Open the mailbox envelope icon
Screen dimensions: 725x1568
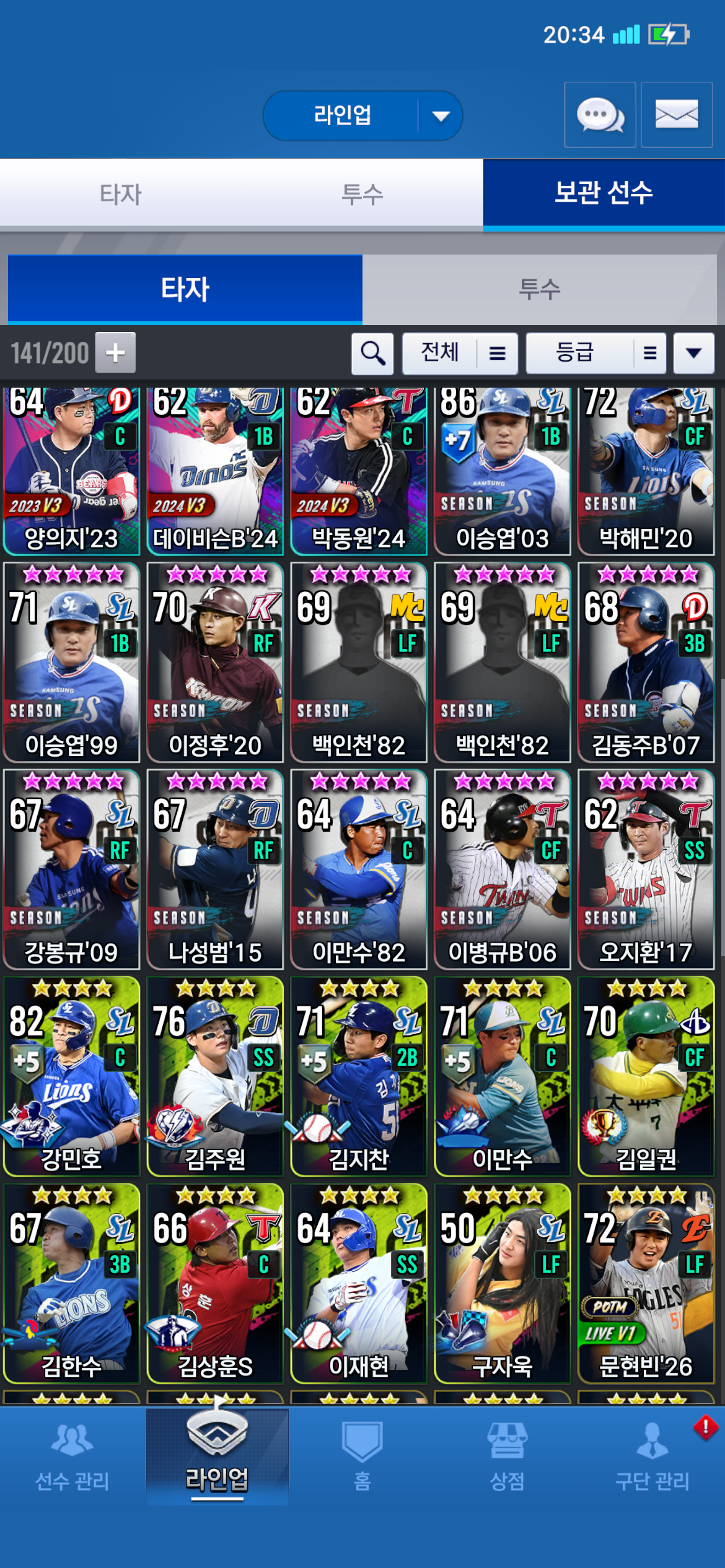point(676,115)
